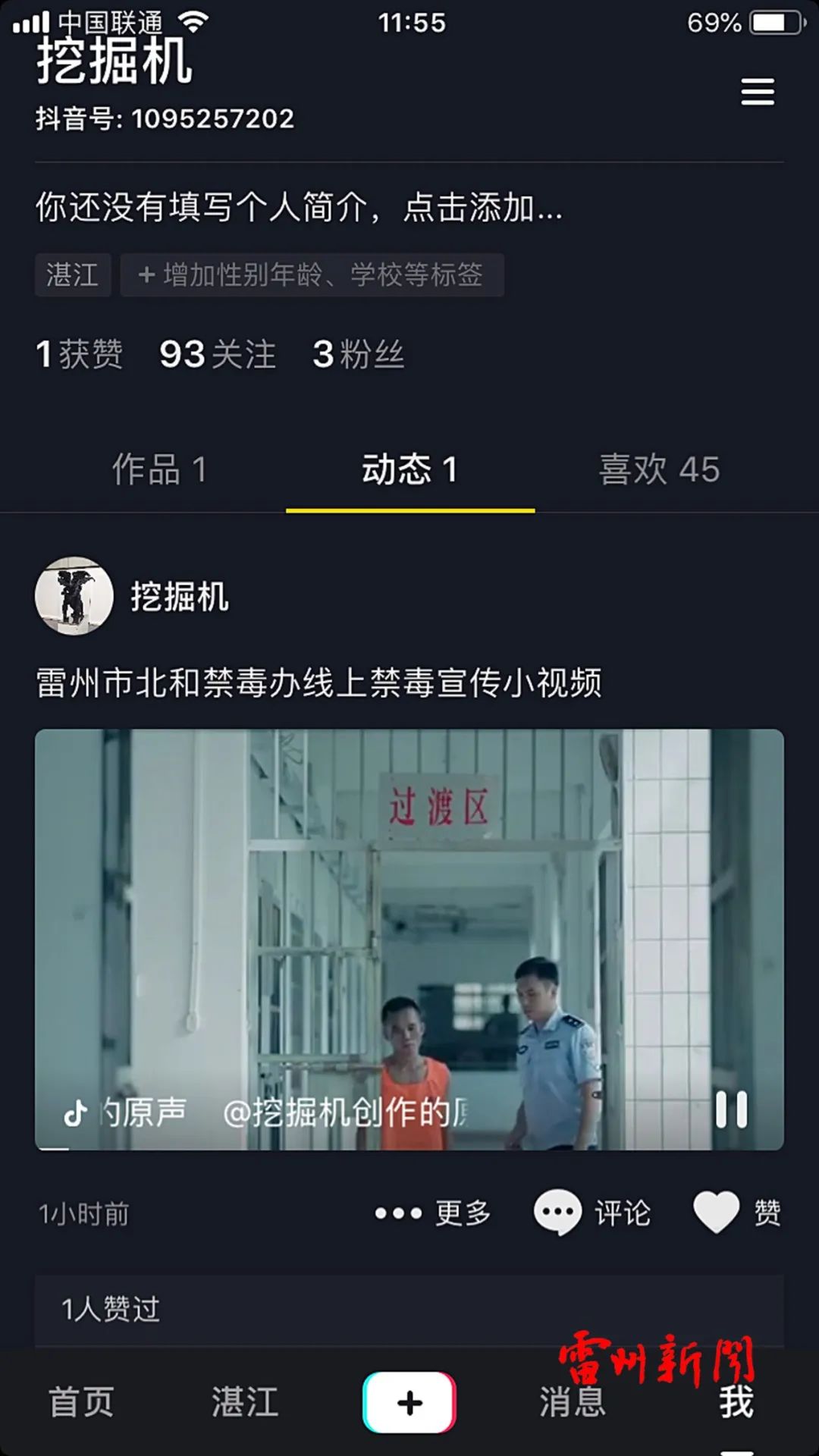Go to 首页 home tab
819x1456 pixels.
pyautogui.click(x=81, y=1402)
